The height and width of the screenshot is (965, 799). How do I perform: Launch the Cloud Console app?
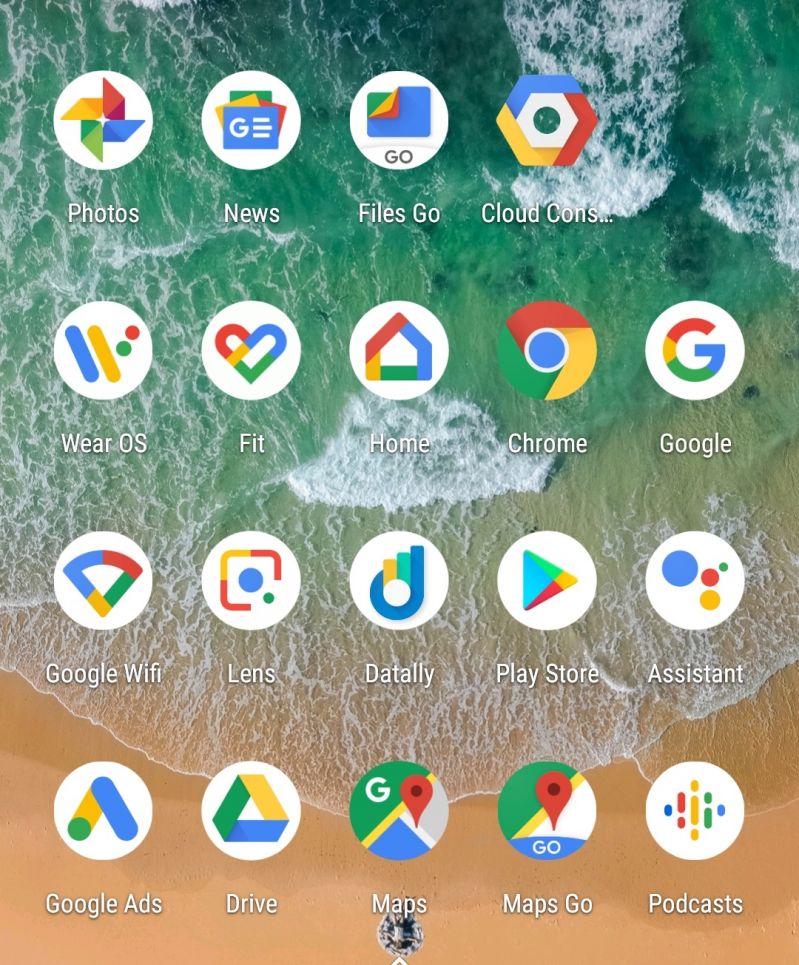coord(547,120)
